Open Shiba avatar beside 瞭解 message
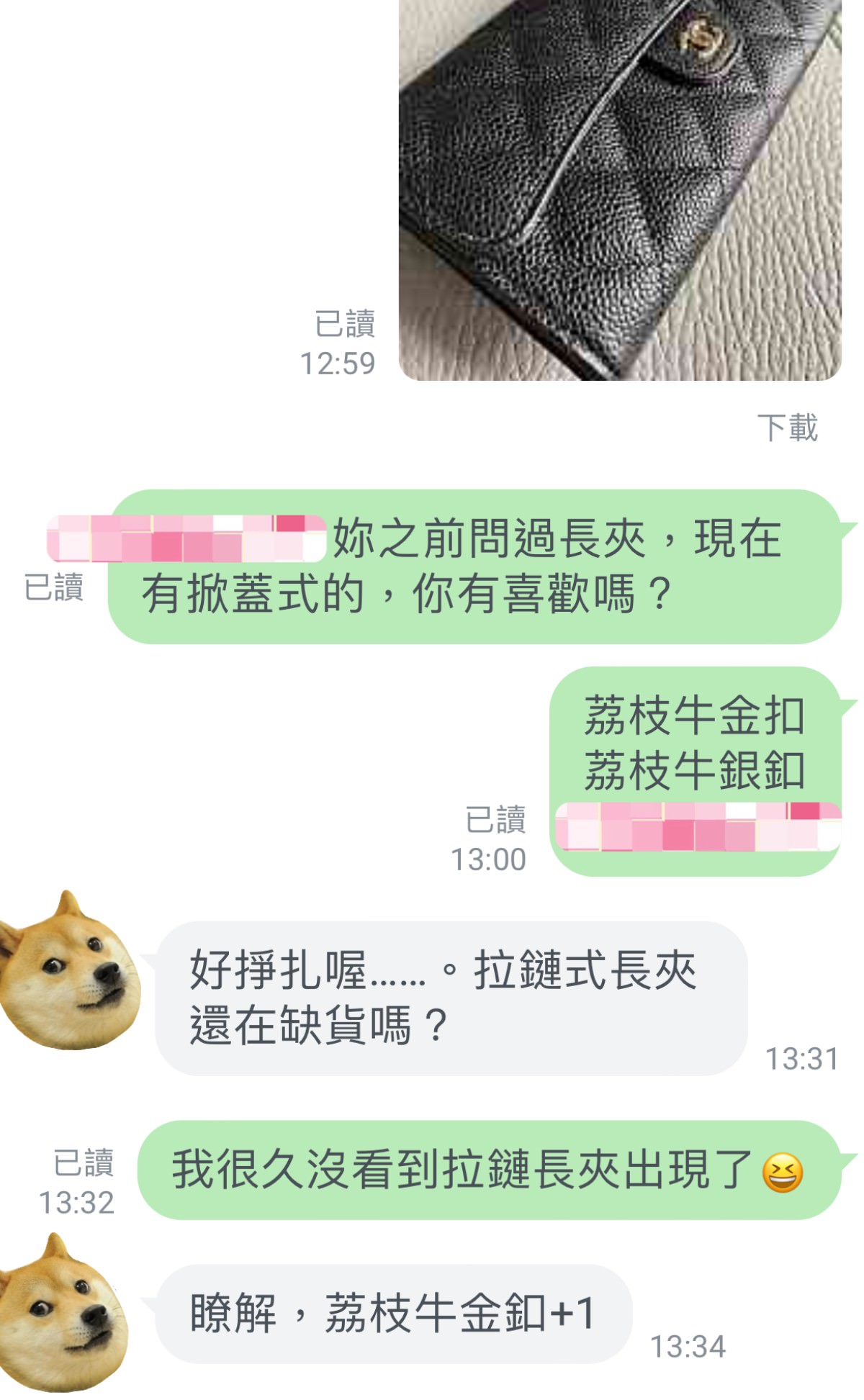Image resolution: width=864 pixels, height=1400 pixels. [65, 1314]
